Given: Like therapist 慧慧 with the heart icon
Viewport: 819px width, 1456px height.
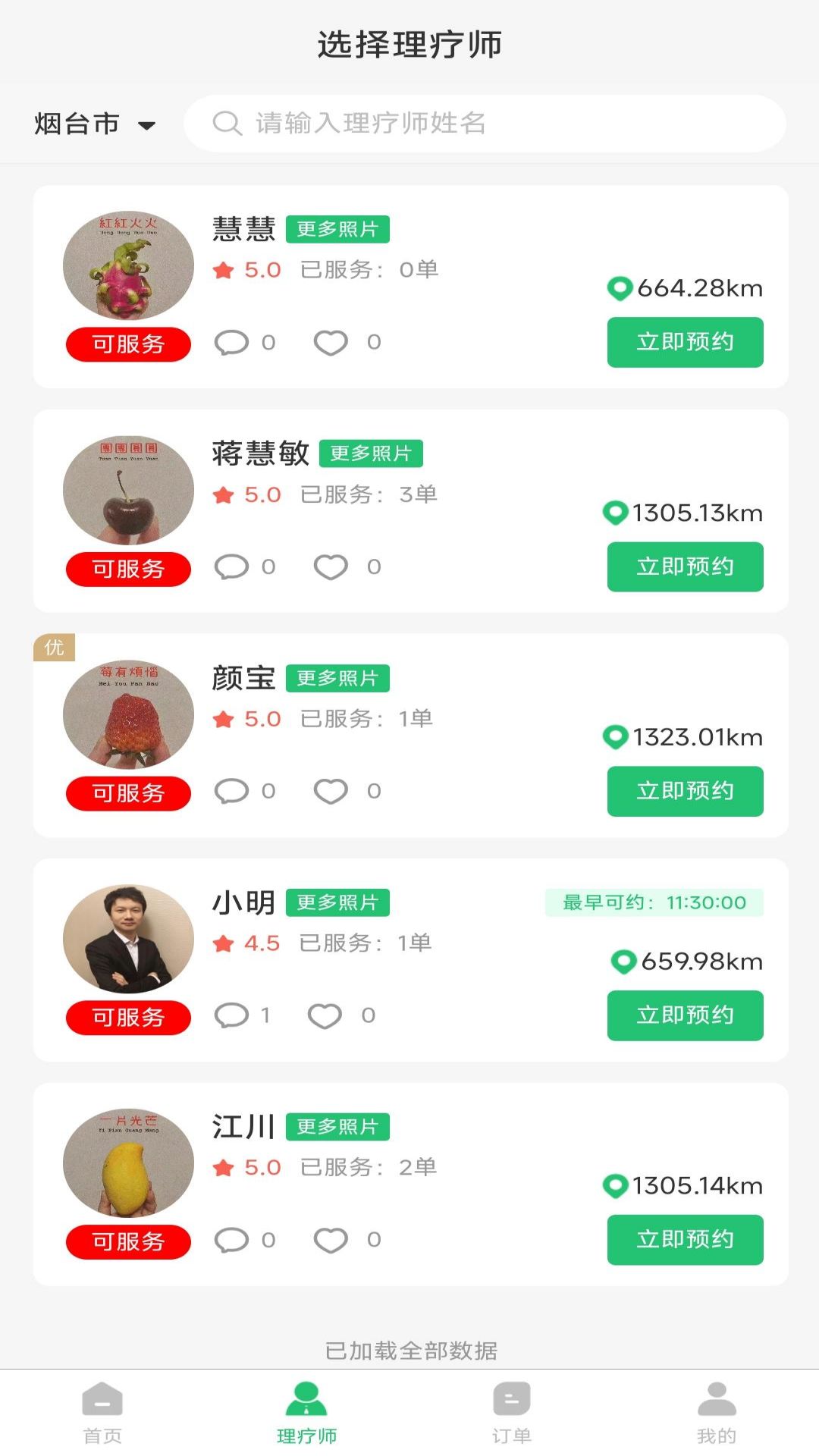Looking at the screenshot, I should click(331, 343).
